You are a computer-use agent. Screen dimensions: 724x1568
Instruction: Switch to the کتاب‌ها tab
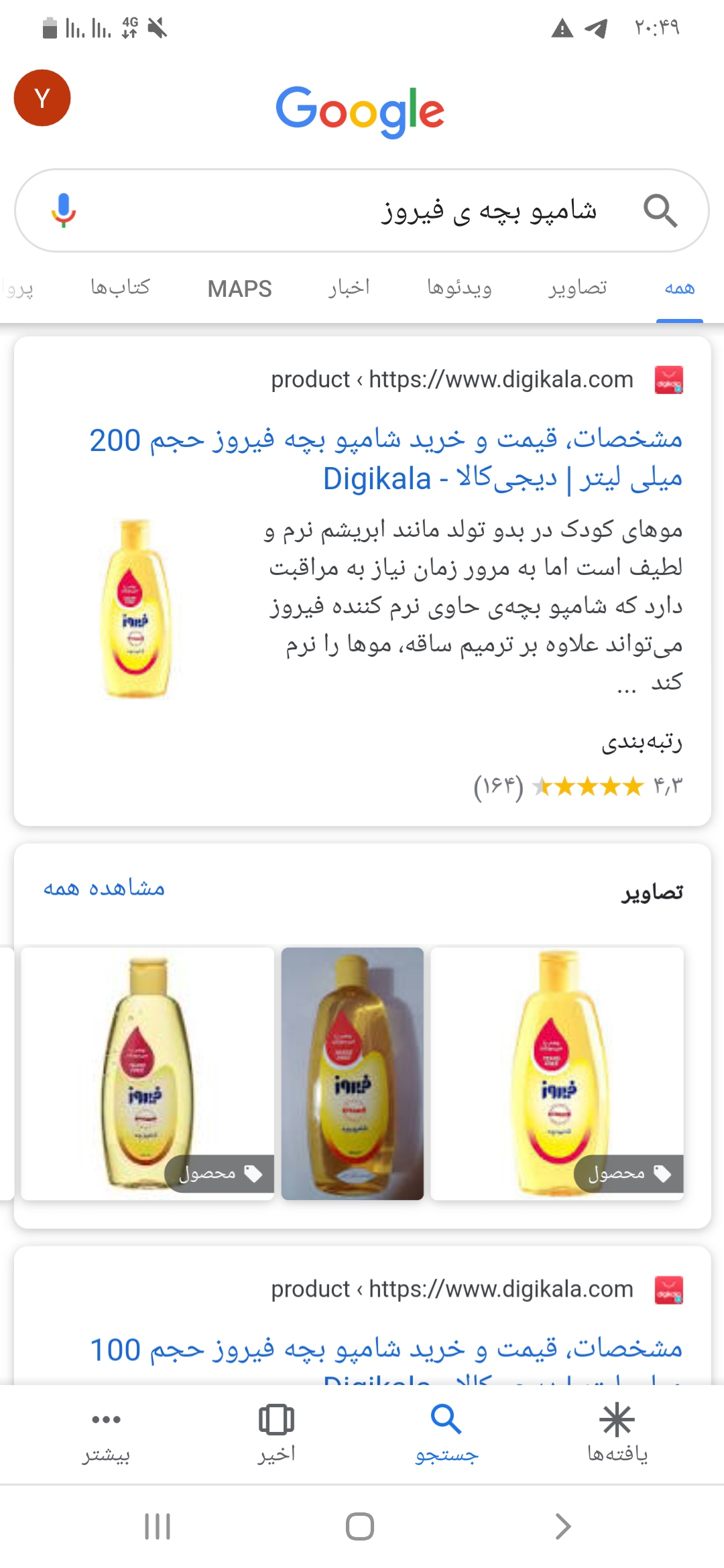pos(121,288)
